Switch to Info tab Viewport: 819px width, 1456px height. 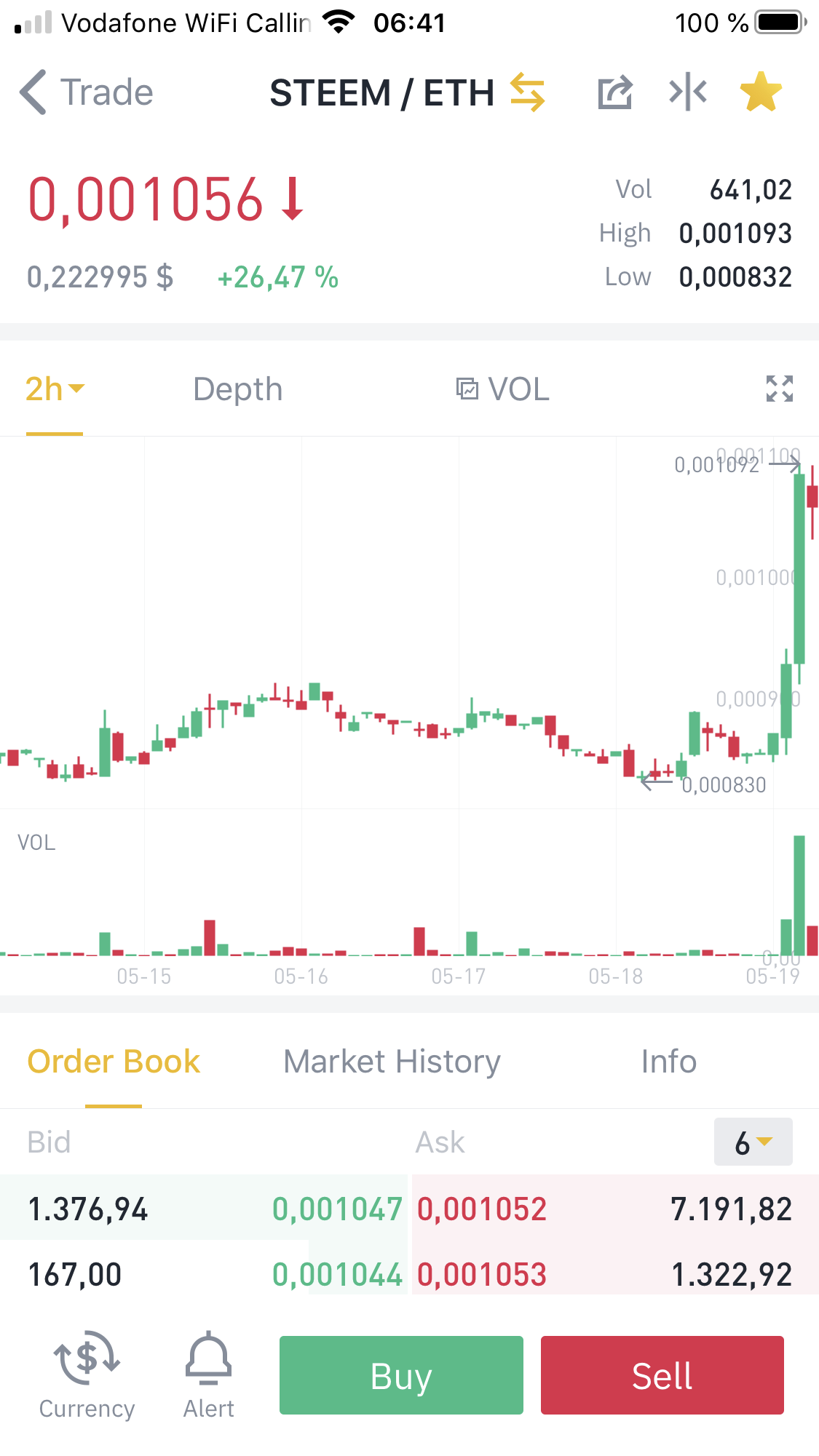(668, 1062)
